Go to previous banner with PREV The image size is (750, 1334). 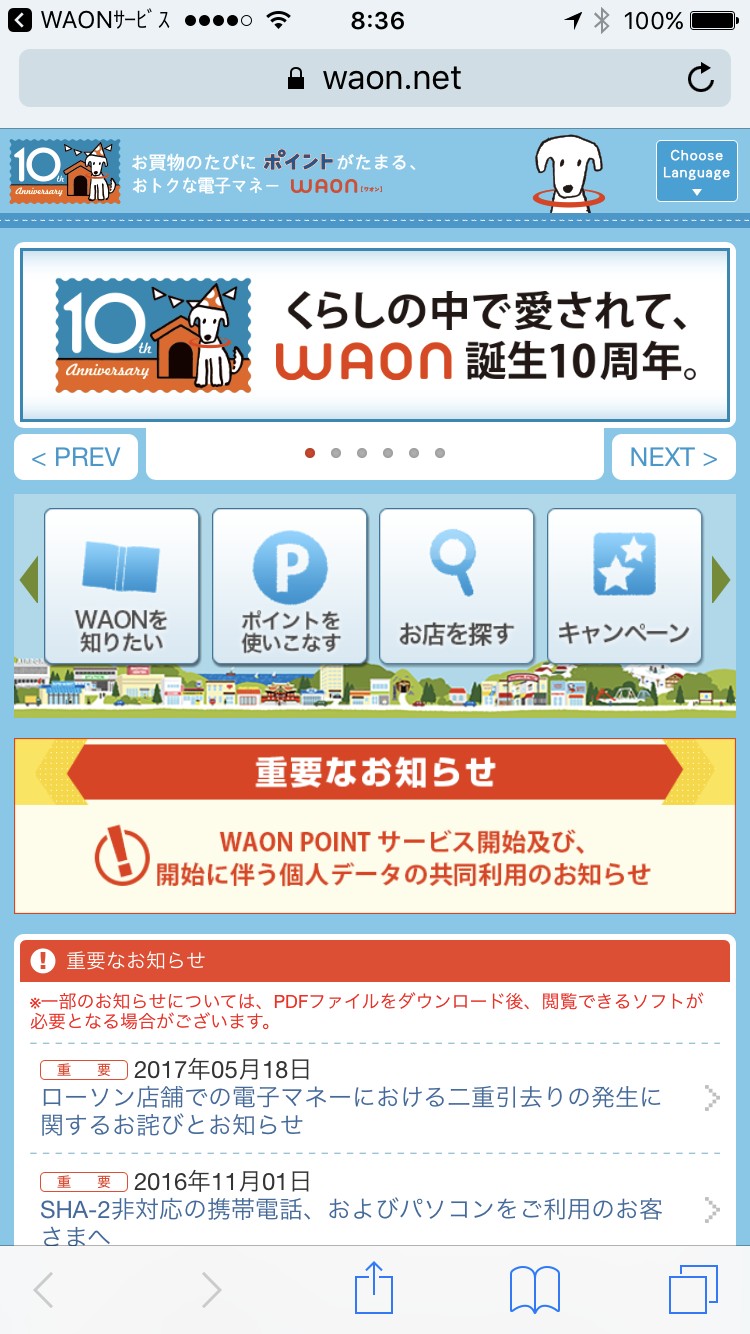[x=77, y=457]
